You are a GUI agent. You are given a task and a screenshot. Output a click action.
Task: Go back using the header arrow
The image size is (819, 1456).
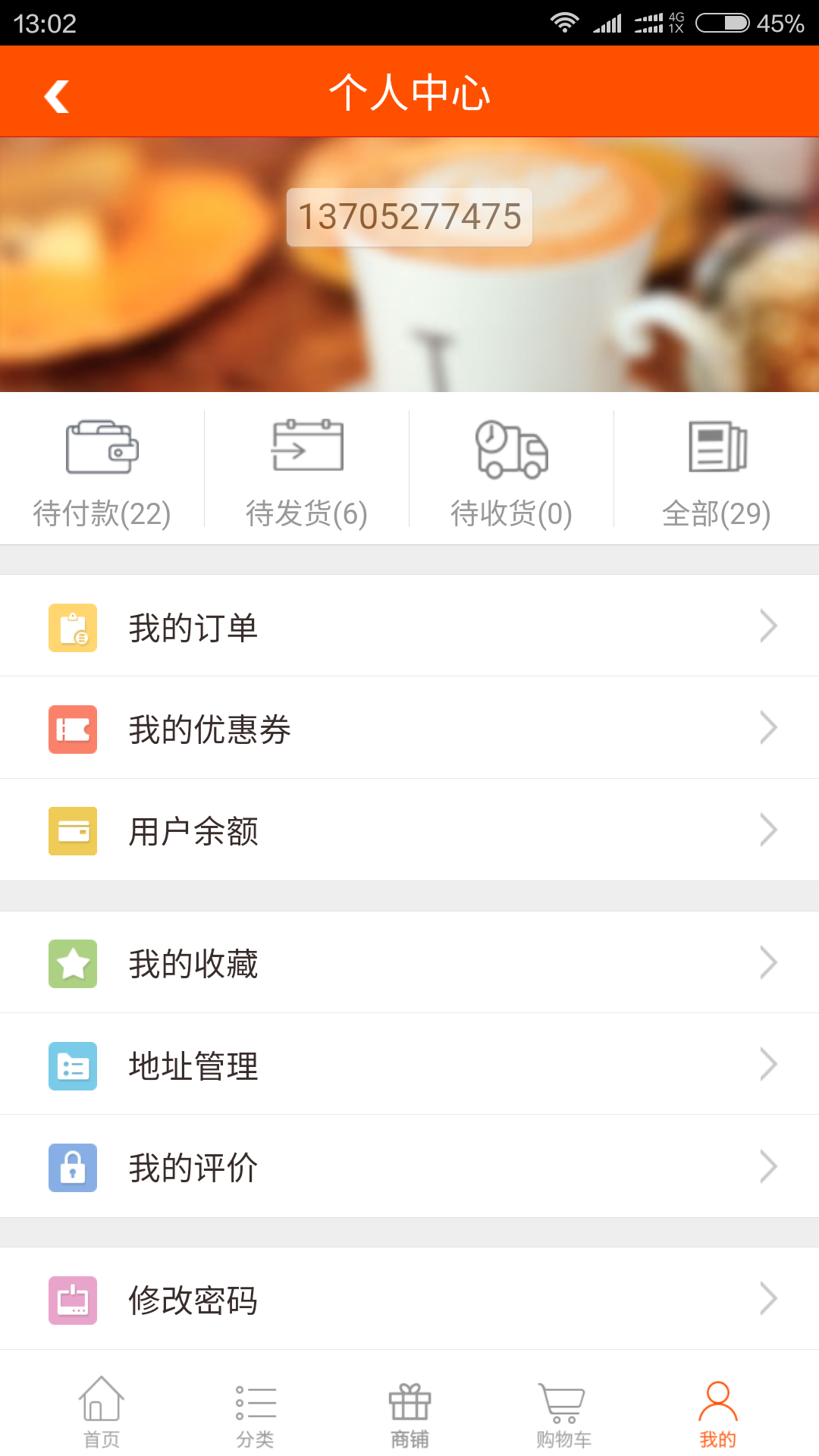click(57, 96)
